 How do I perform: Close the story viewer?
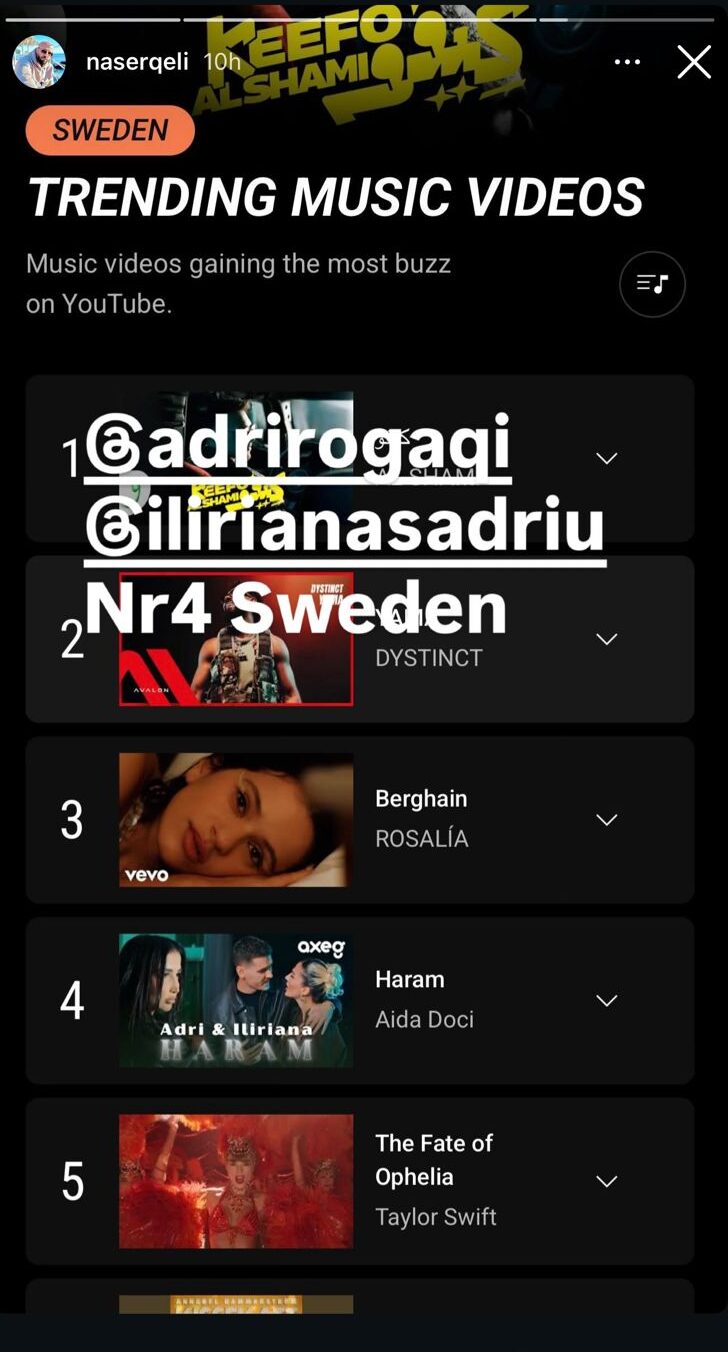[x=694, y=62]
